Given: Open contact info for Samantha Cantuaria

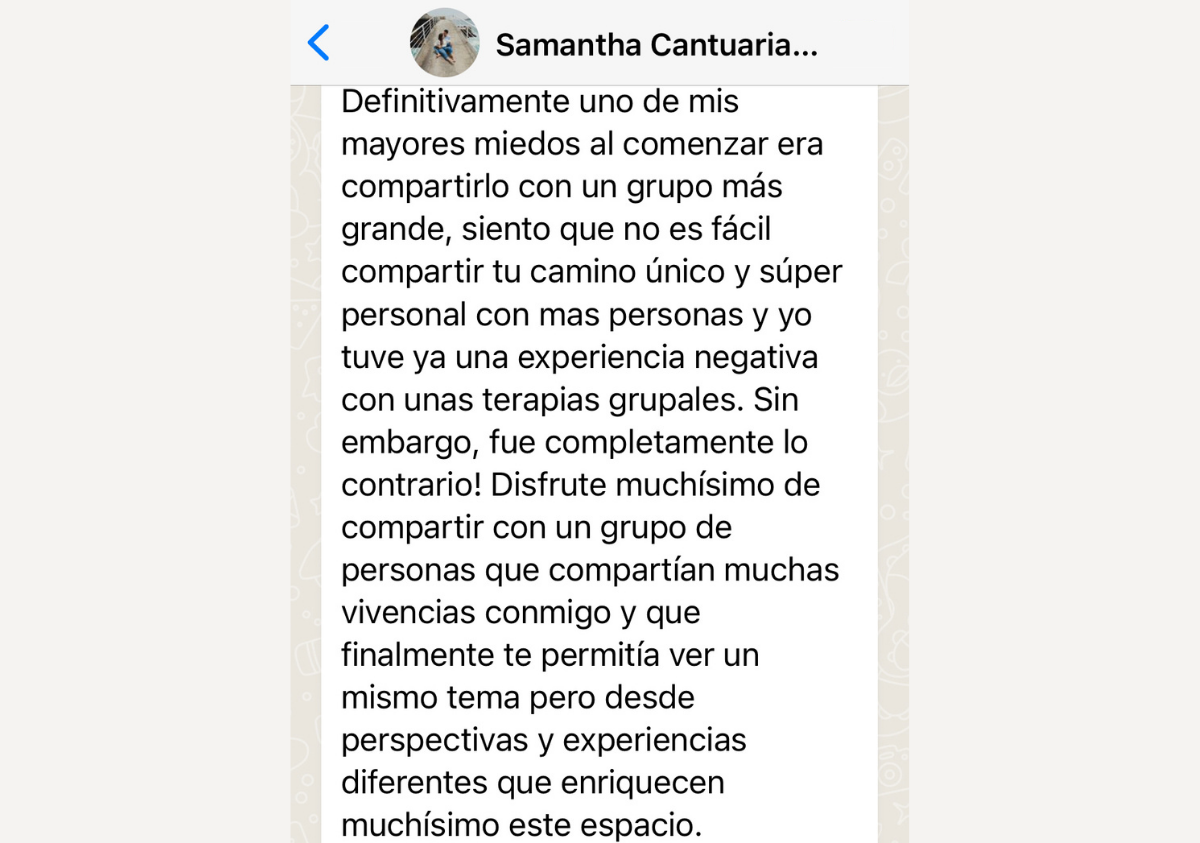Looking at the screenshot, I should coord(657,45).
